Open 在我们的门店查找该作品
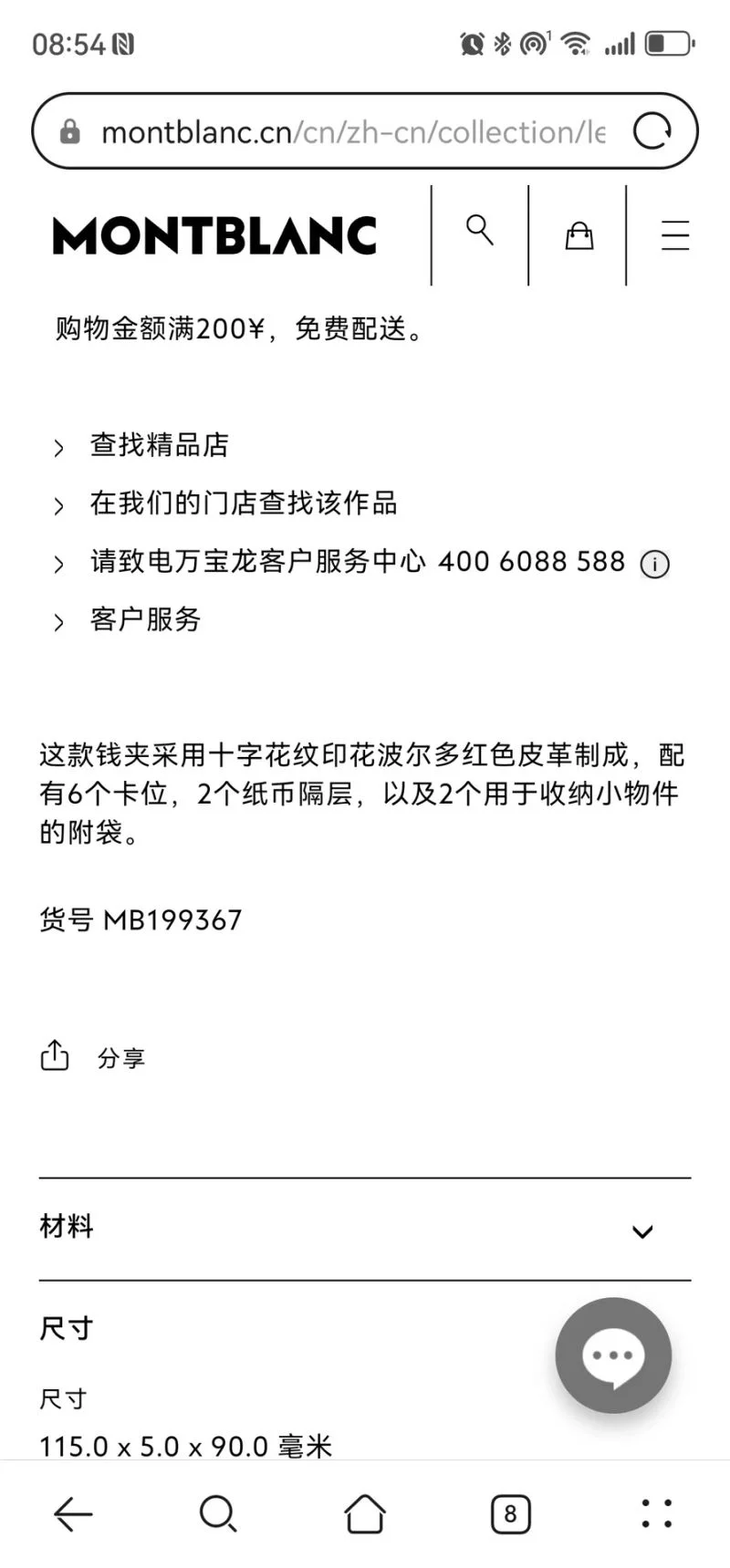The height and width of the screenshot is (1568, 730). pos(243,503)
